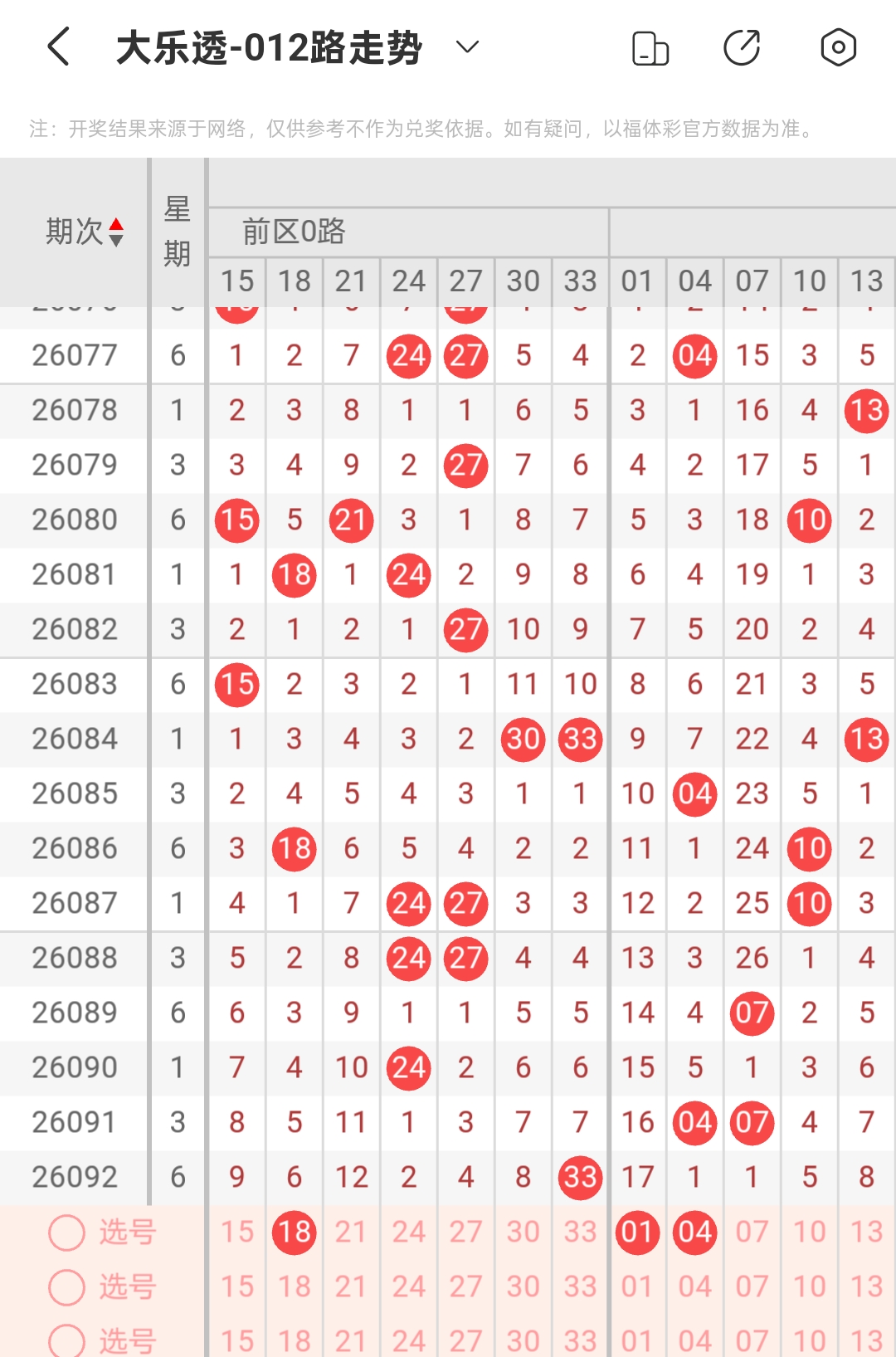Switch screen orientation with the device icon
896x1357 pixels.
[x=650, y=47]
